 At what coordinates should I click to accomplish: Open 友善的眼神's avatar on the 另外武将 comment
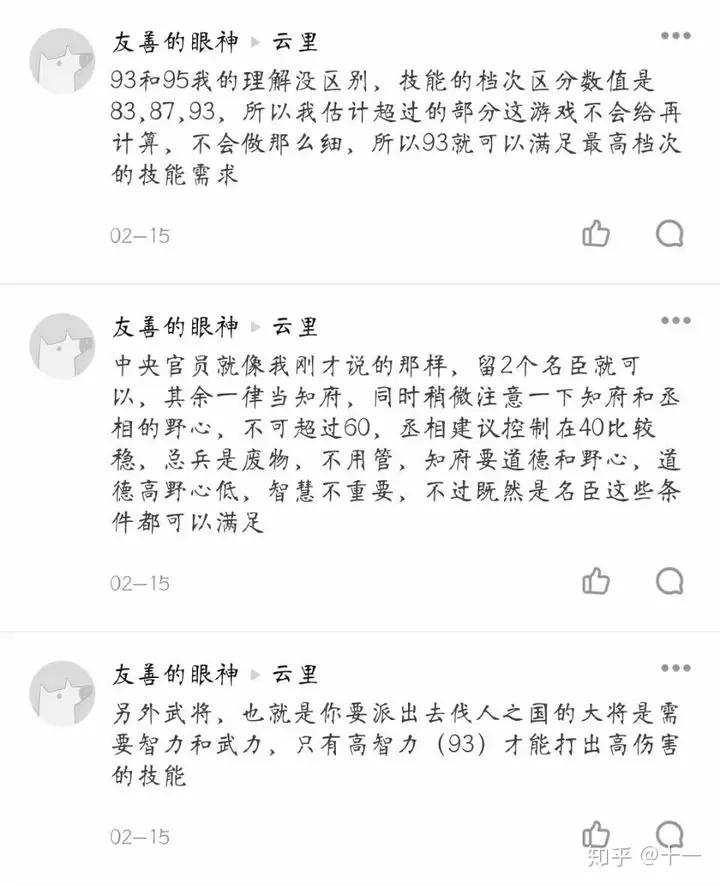(x=62, y=692)
